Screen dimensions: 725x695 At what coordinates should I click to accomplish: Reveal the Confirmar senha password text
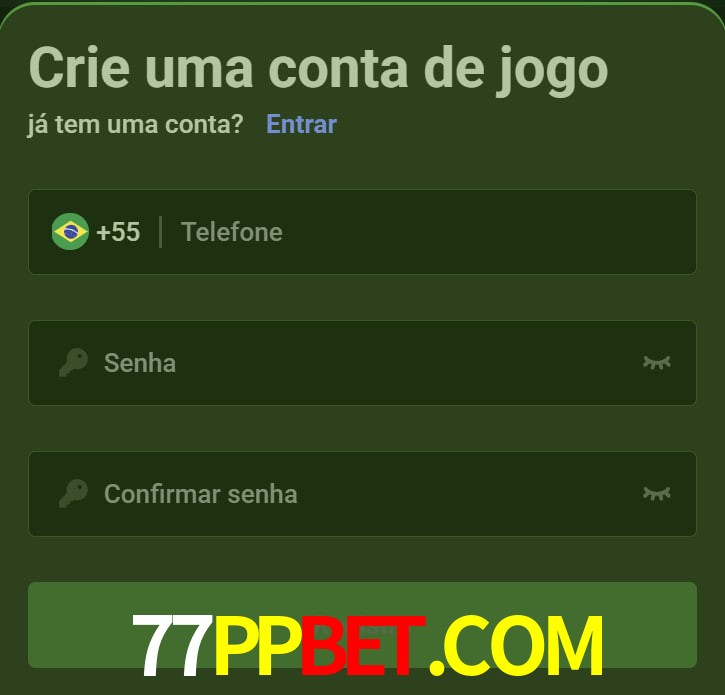tap(656, 494)
